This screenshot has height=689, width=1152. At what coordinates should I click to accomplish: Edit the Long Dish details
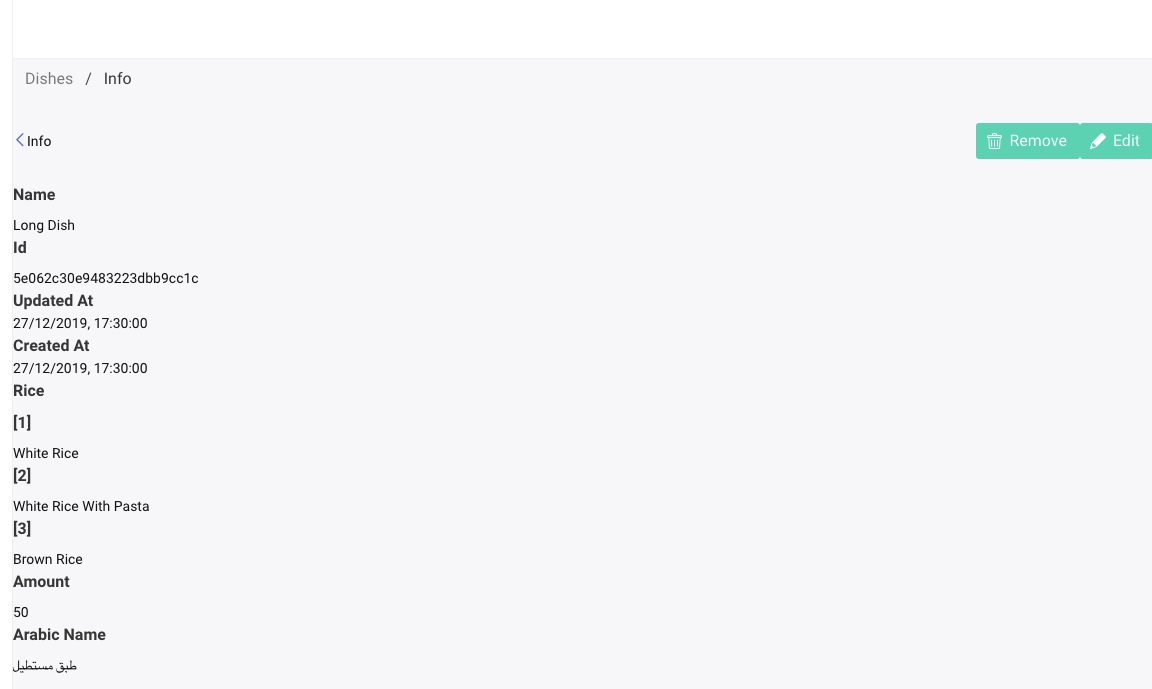(x=1115, y=141)
